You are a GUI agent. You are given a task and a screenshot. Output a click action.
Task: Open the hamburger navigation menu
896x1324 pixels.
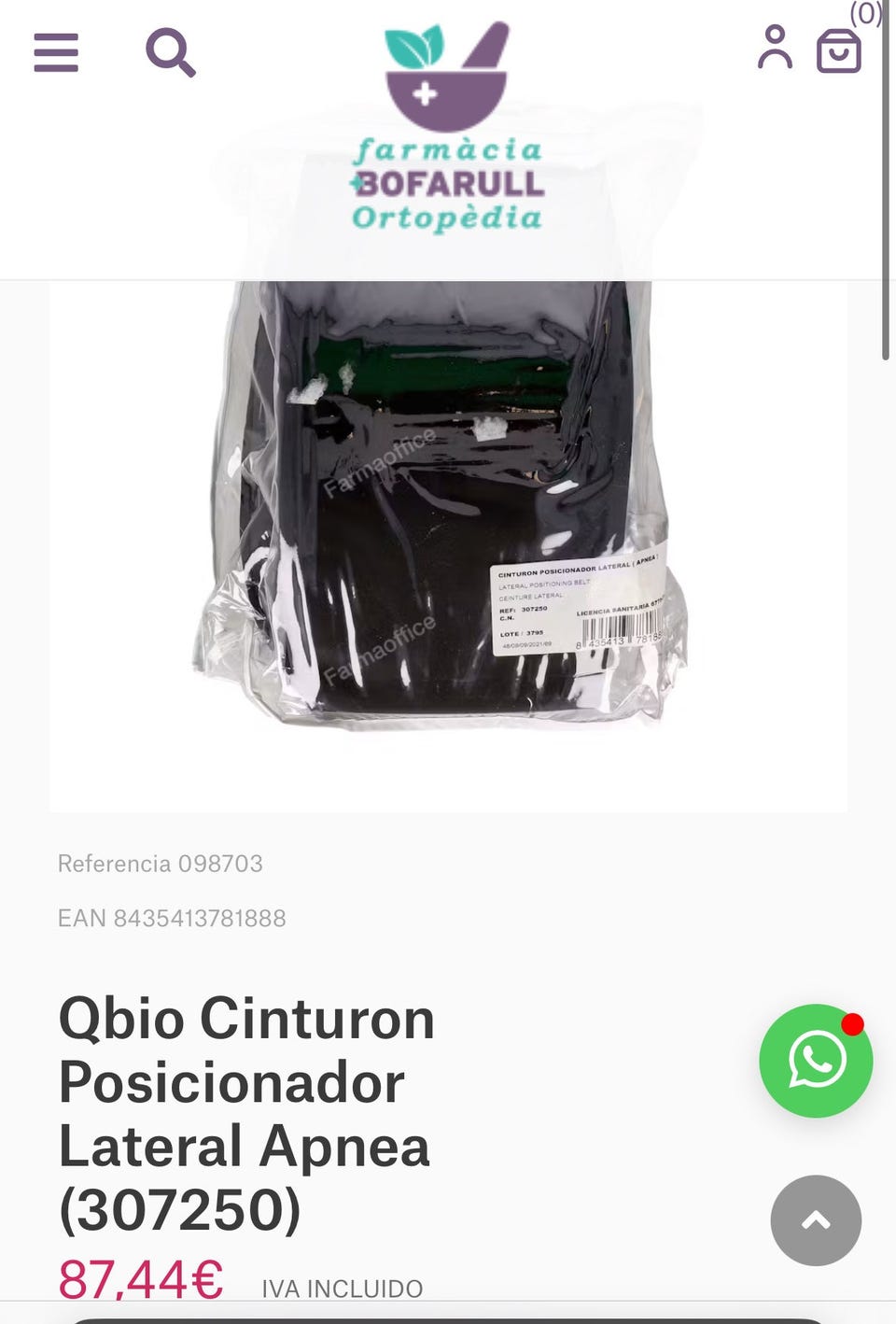click(x=56, y=52)
